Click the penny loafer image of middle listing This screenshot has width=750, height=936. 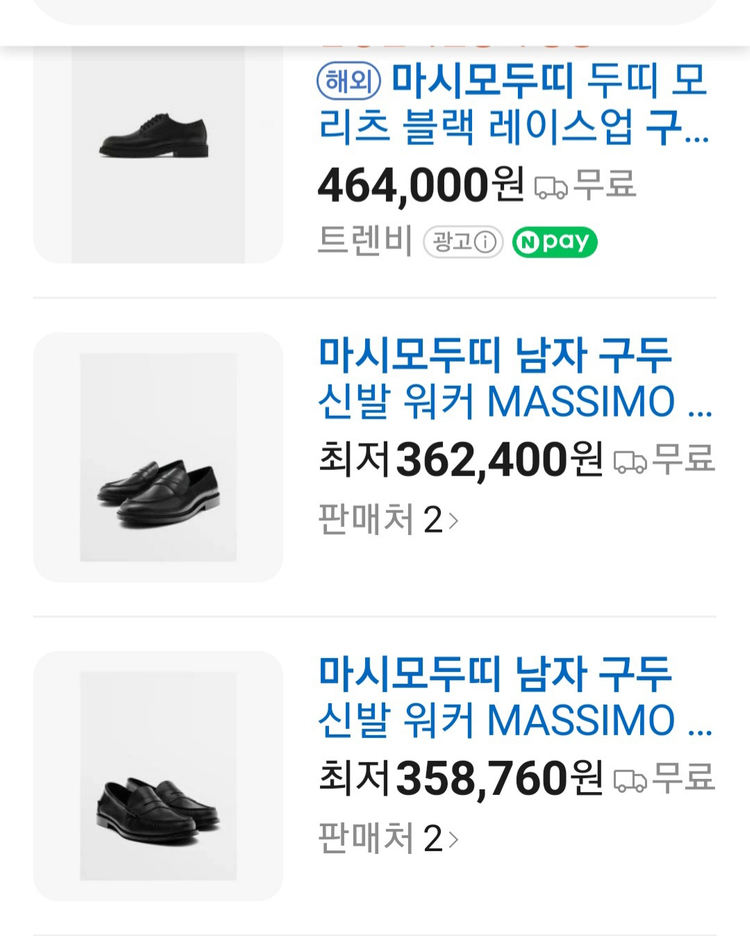coord(157,457)
